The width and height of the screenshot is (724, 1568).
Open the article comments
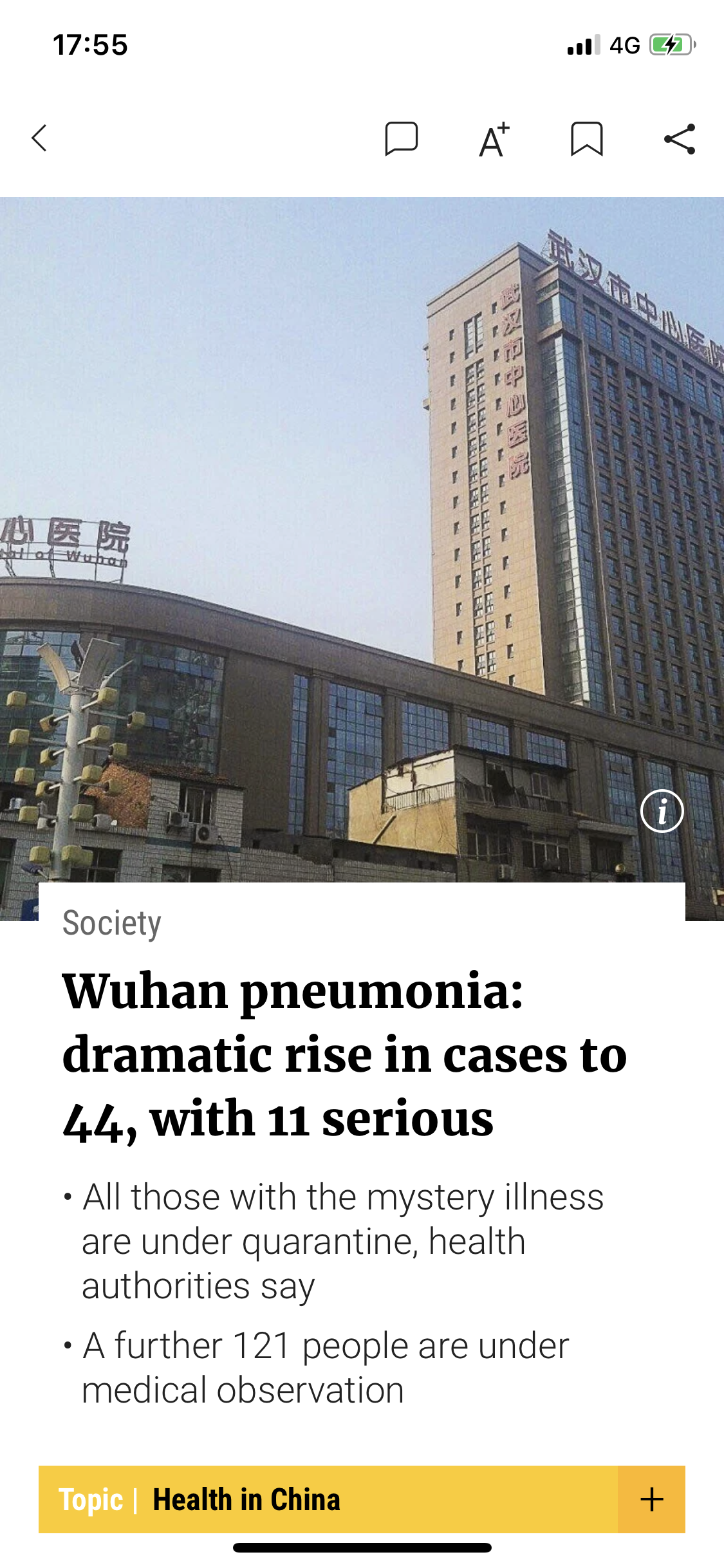point(401,138)
